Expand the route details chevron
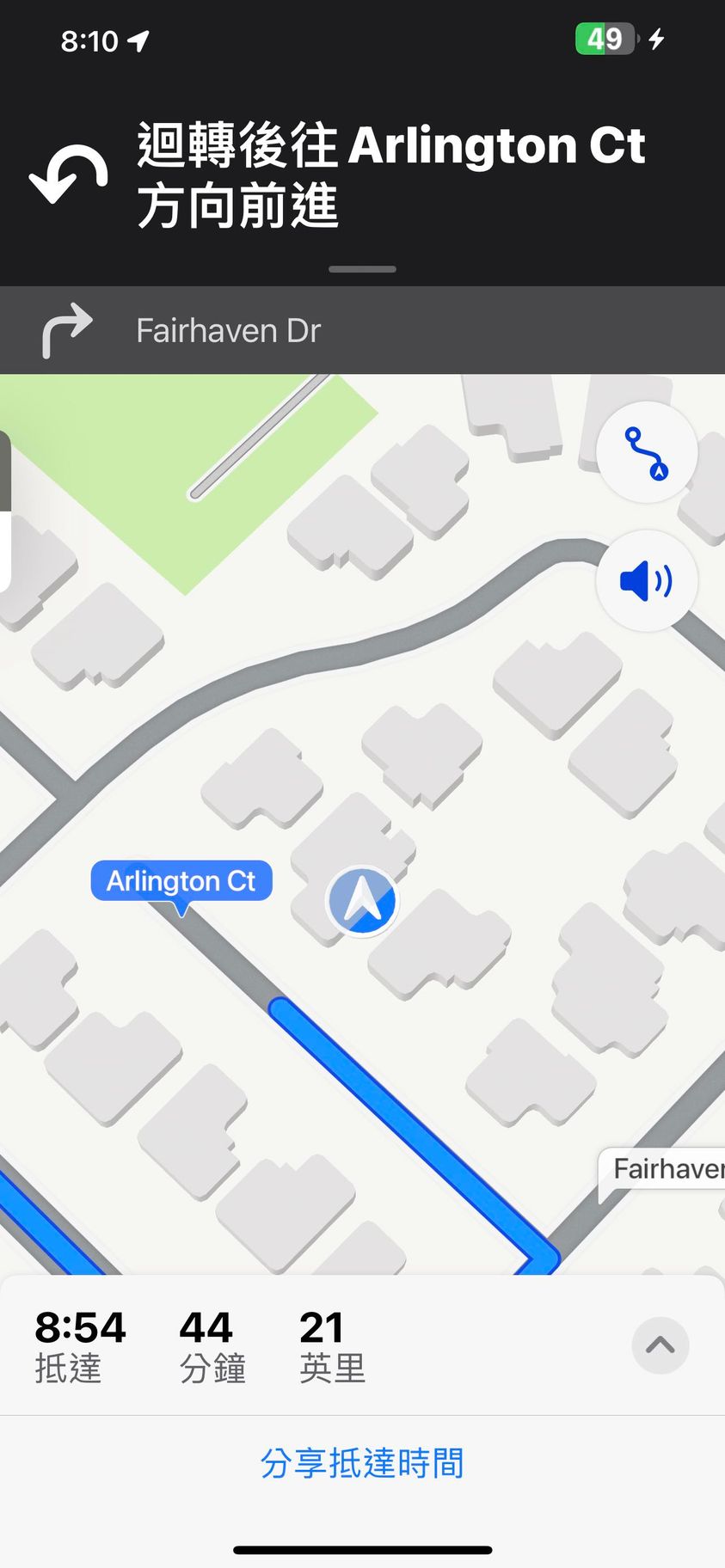This screenshot has width=725, height=1568. [660, 1345]
